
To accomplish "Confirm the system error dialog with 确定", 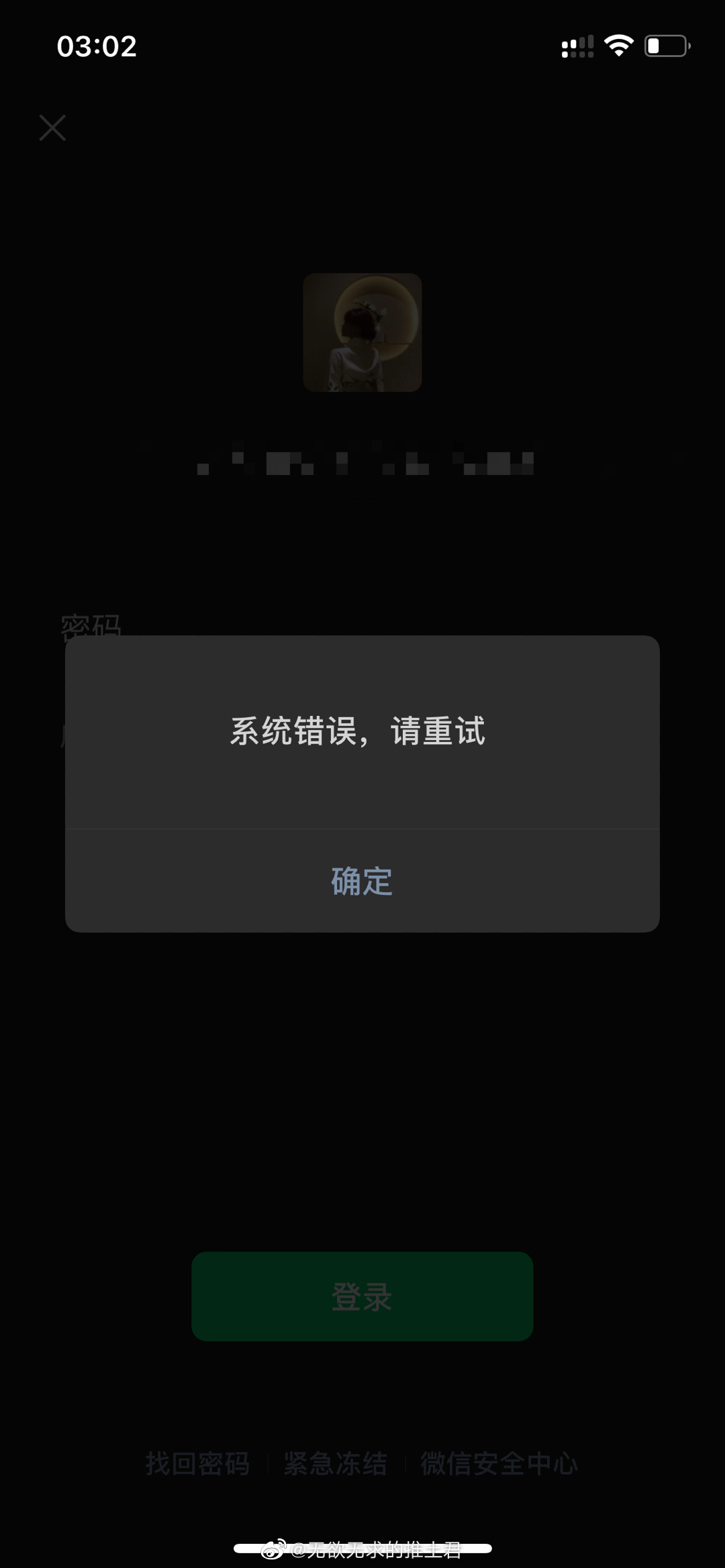I will pos(362,881).
